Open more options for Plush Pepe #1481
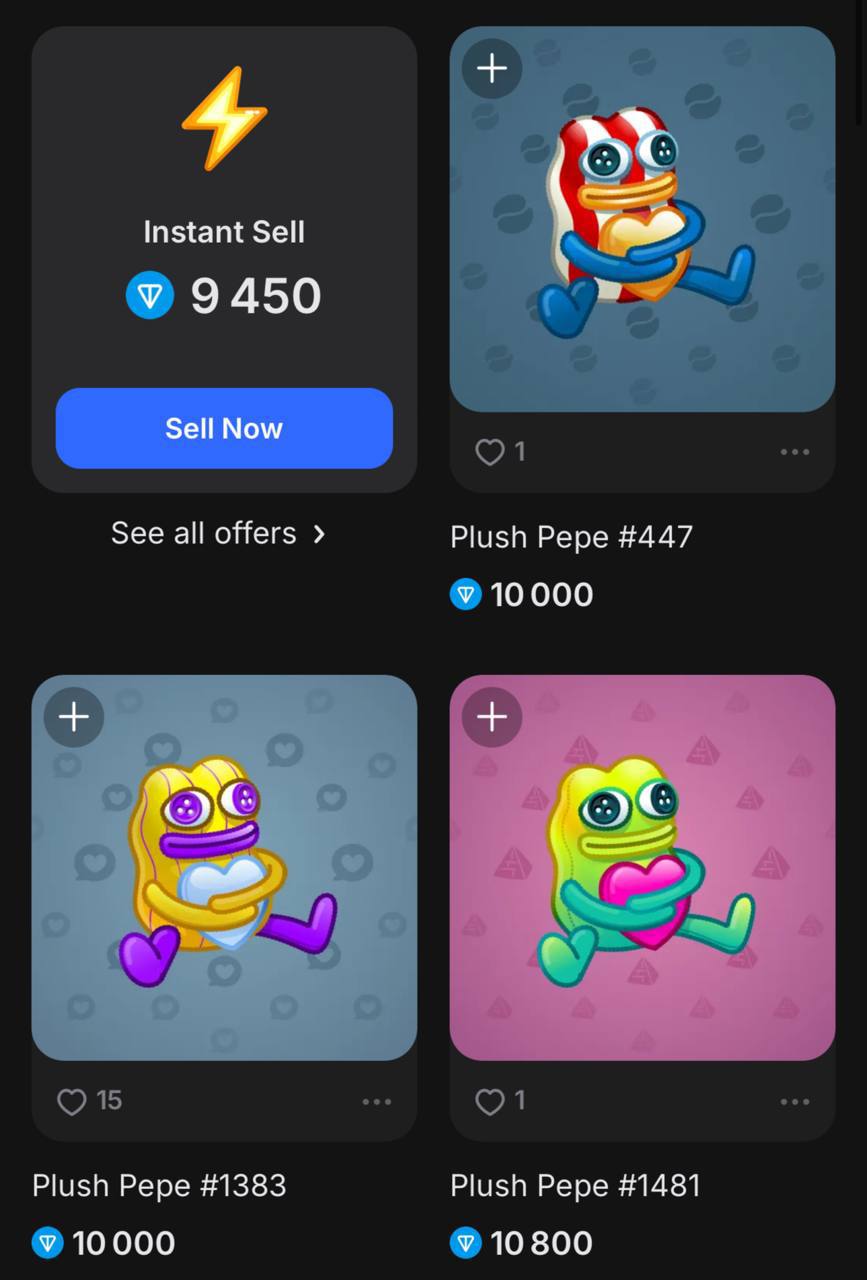Screen dimensions: 867x1280 (x=795, y=1101)
